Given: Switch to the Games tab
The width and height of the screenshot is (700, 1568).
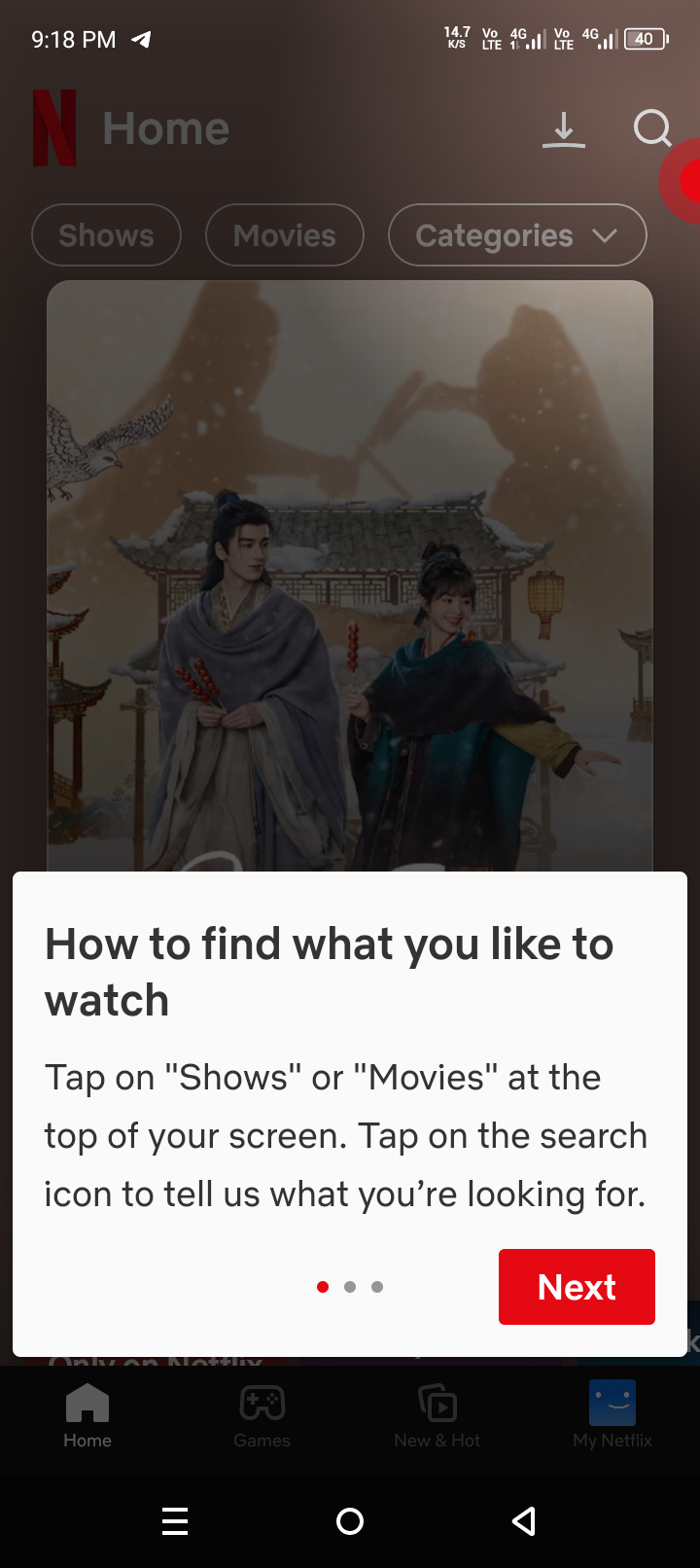Looking at the screenshot, I should 262,1416.
